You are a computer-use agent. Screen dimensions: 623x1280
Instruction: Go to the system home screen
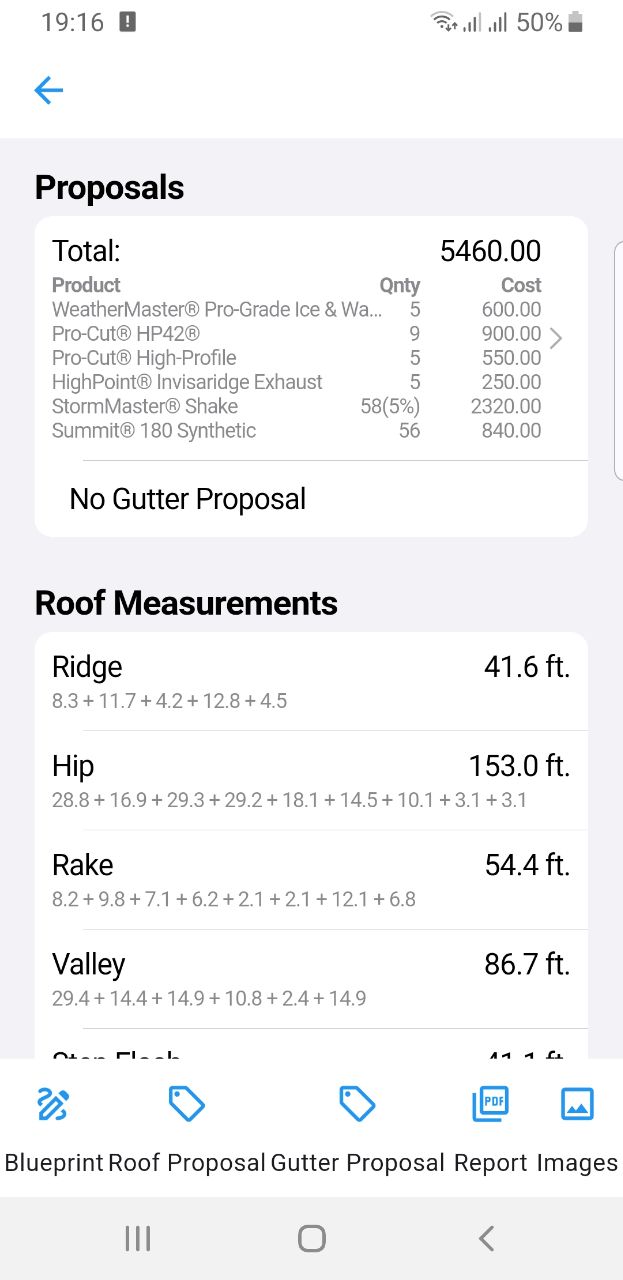click(311, 1239)
